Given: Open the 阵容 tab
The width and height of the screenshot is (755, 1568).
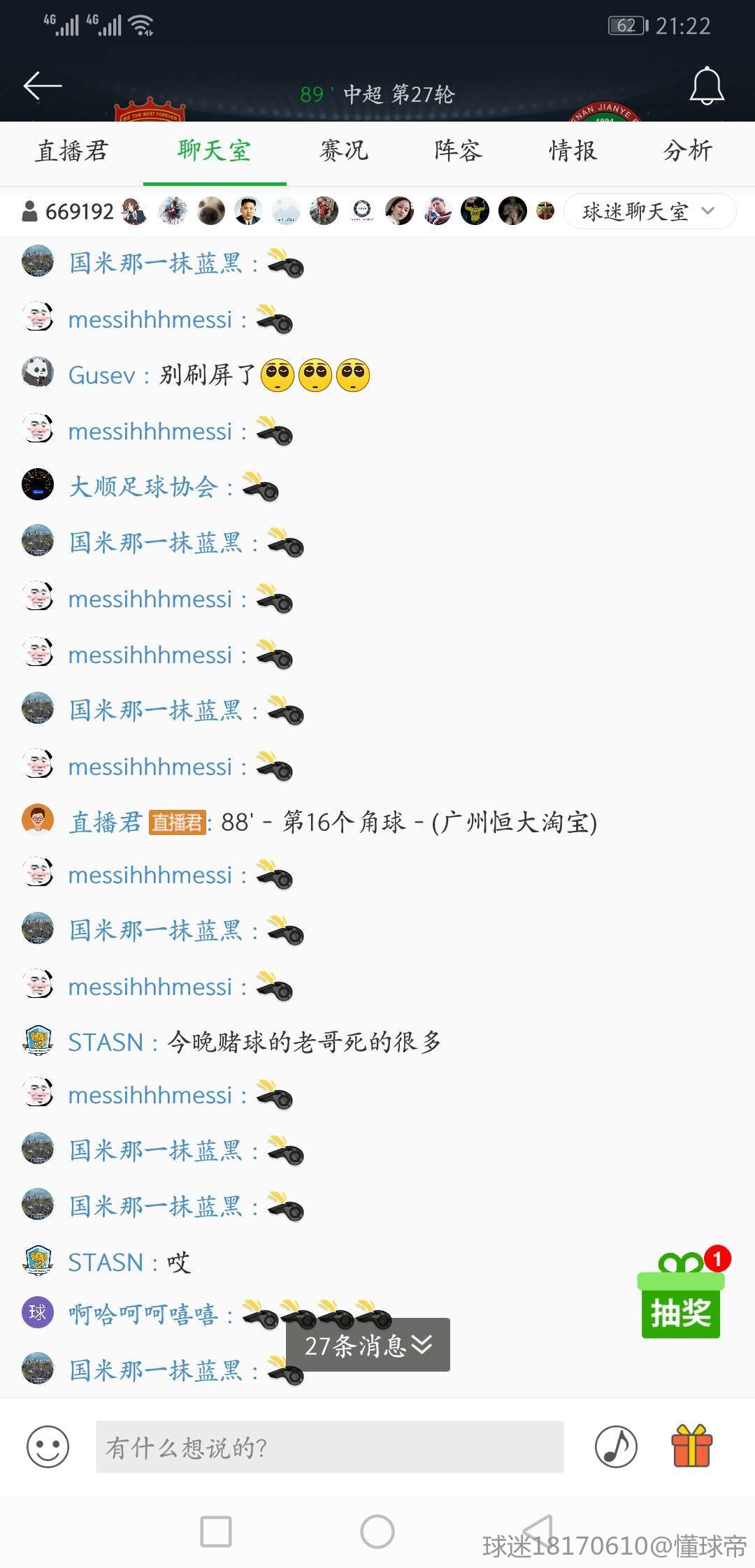Looking at the screenshot, I should [458, 152].
